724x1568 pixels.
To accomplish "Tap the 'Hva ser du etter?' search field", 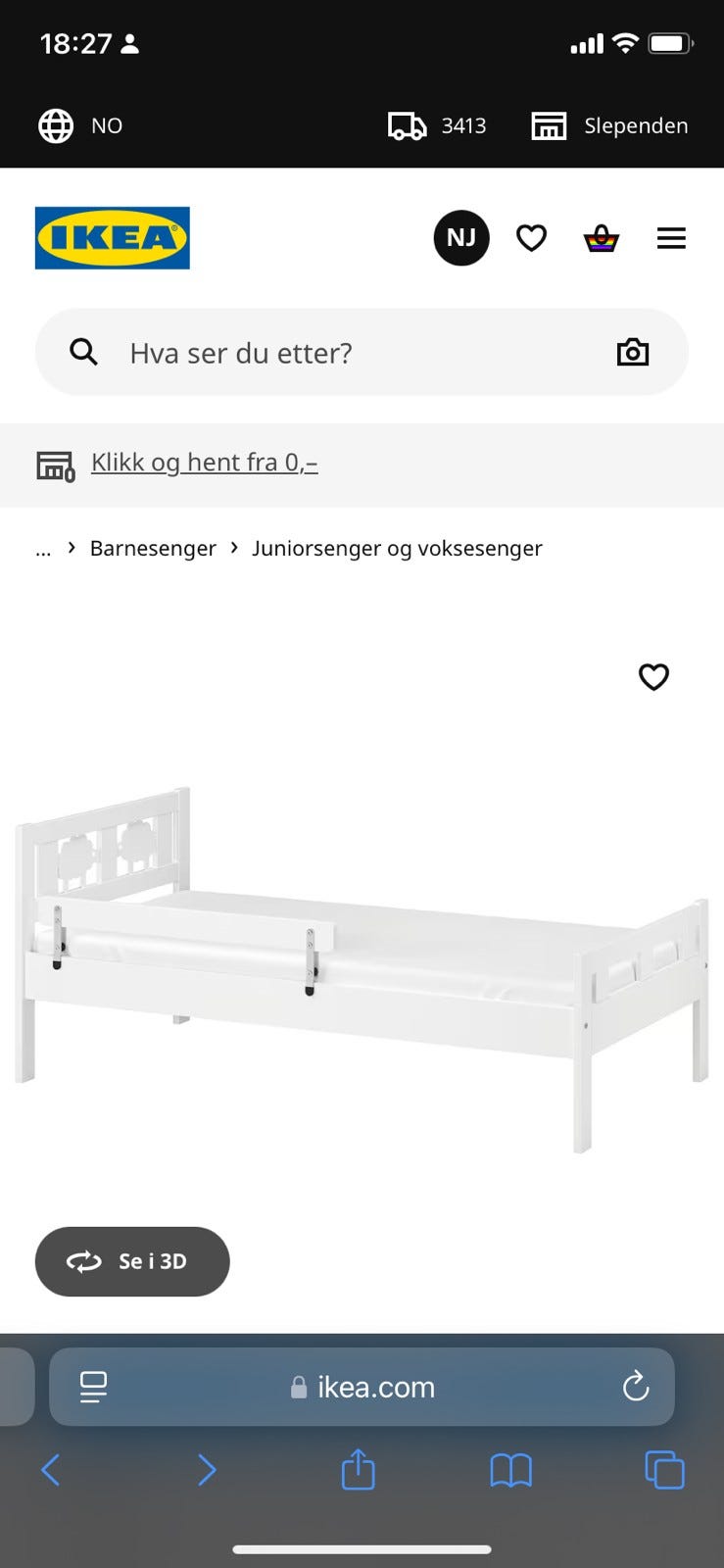I will tap(294, 352).
